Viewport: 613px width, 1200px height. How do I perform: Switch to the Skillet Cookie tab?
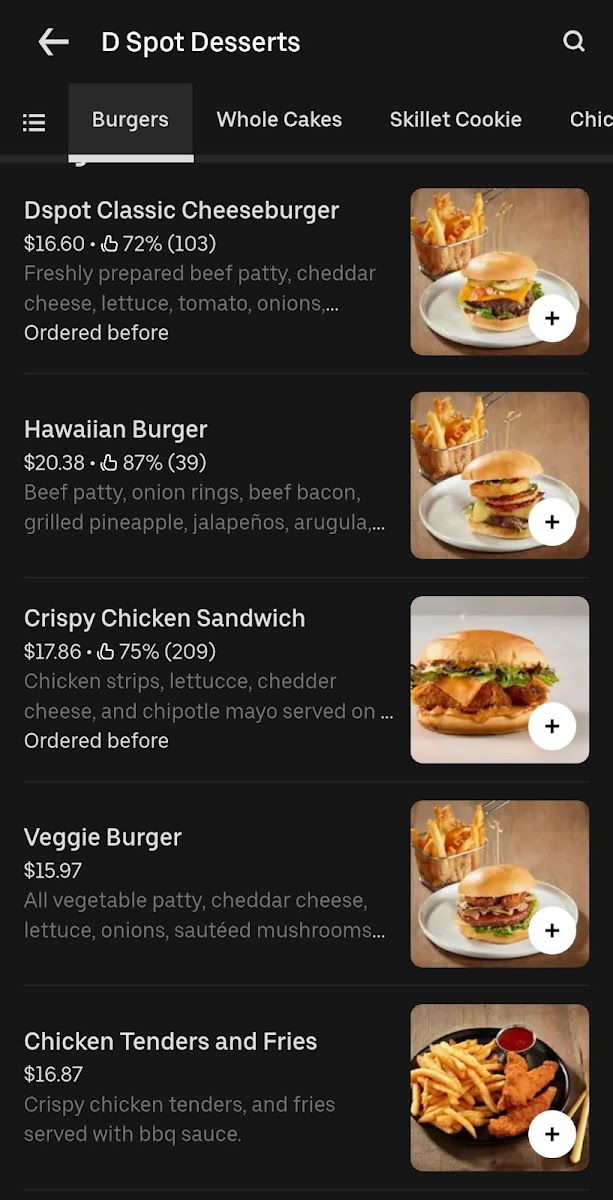coord(455,120)
